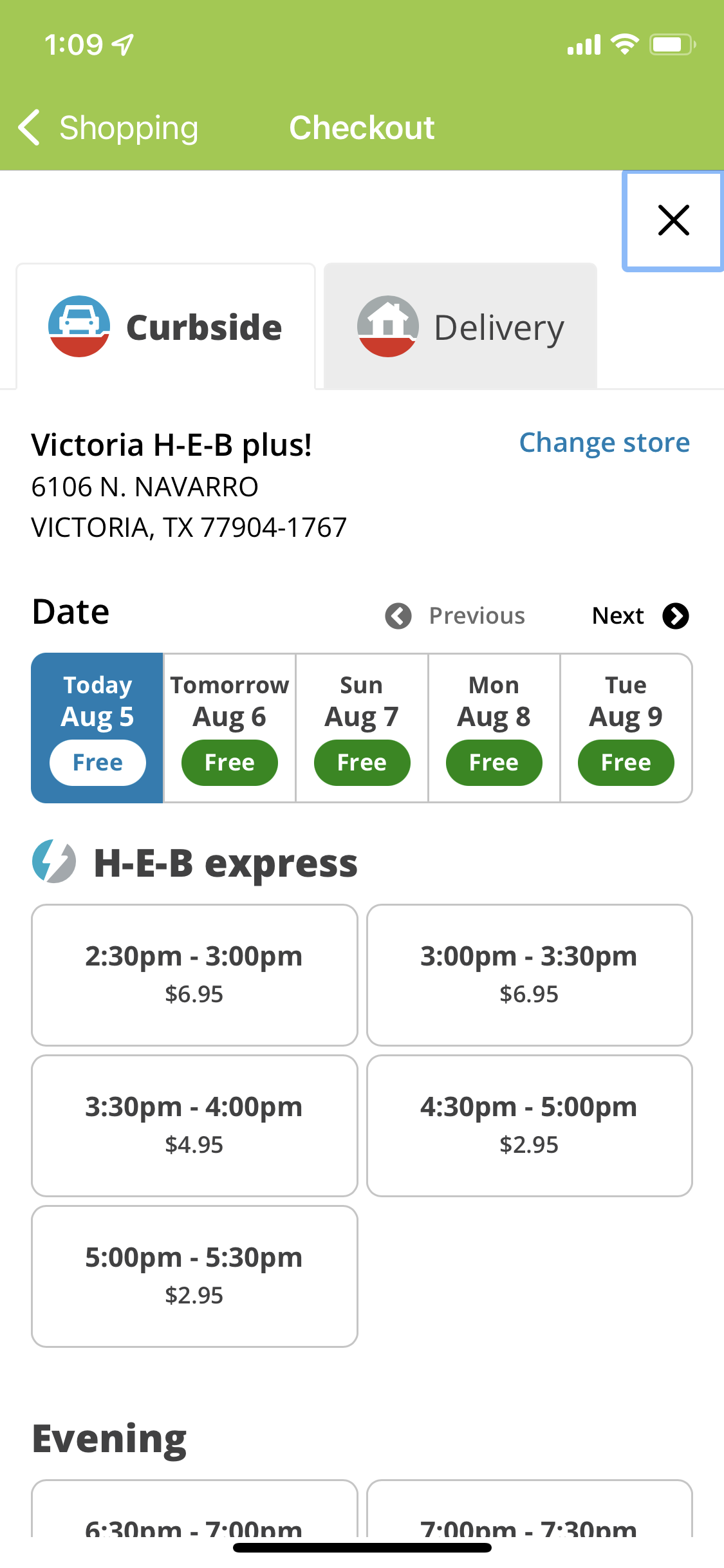The width and height of the screenshot is (724, 1568).
Task: Tap the Change store link
Action: coord(604,443)
